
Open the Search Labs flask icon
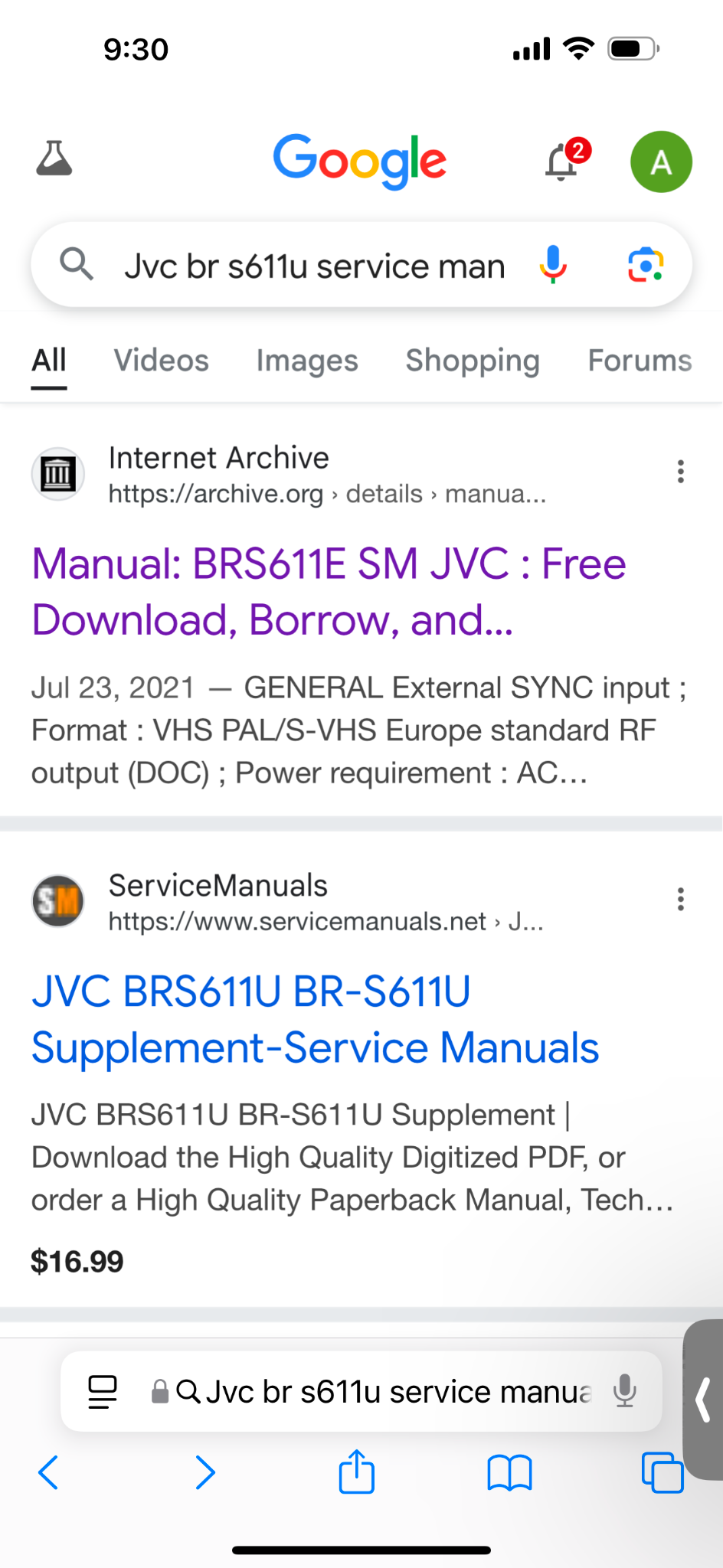[54, 158]
